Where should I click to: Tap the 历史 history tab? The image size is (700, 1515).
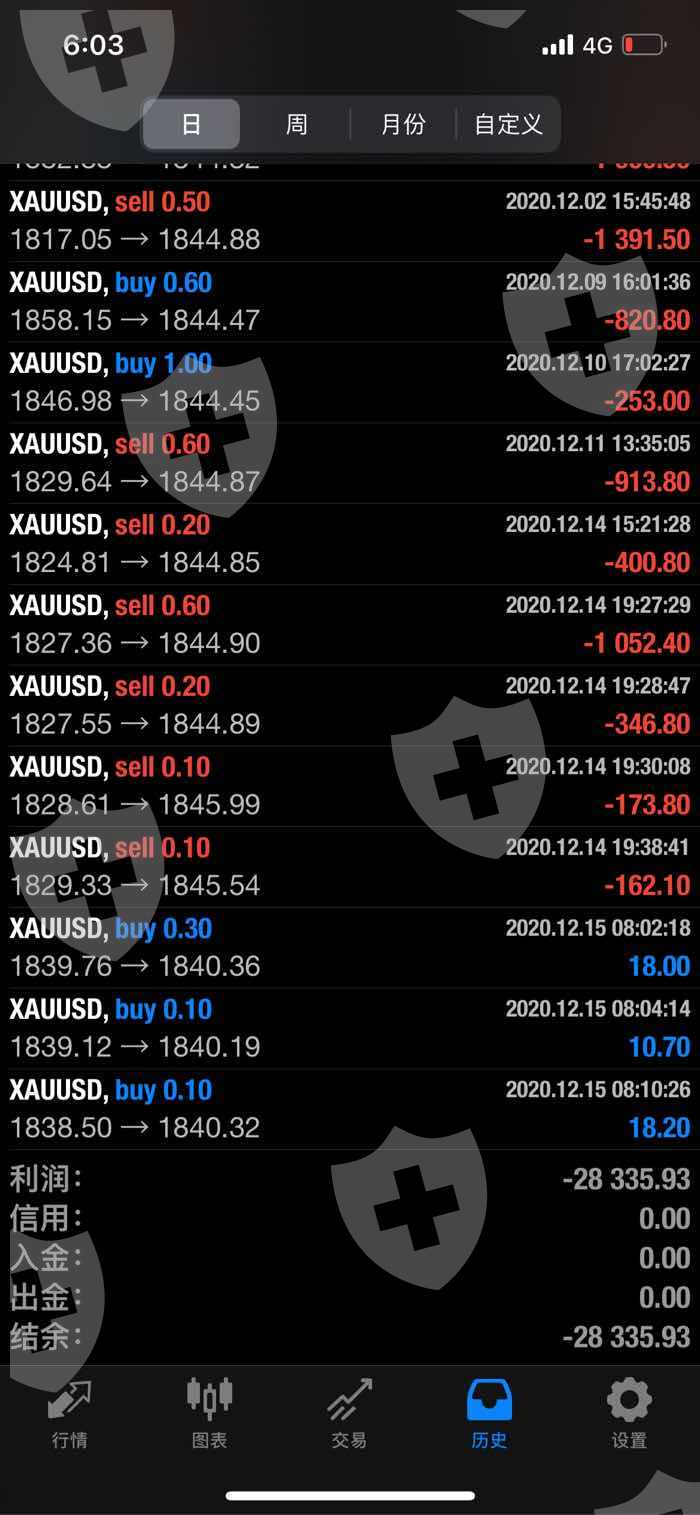point(489,1412)
